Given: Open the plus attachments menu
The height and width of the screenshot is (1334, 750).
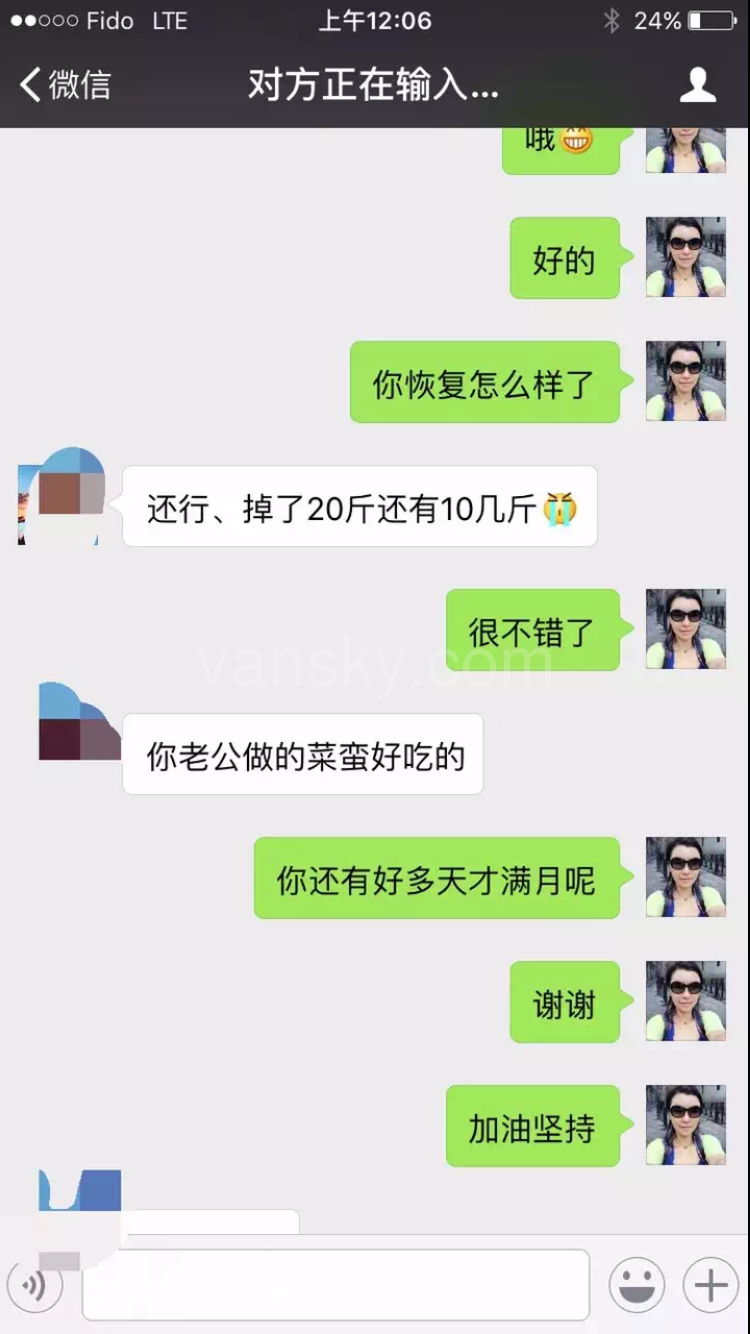Looking at the screenshot, I should 710,1285.
